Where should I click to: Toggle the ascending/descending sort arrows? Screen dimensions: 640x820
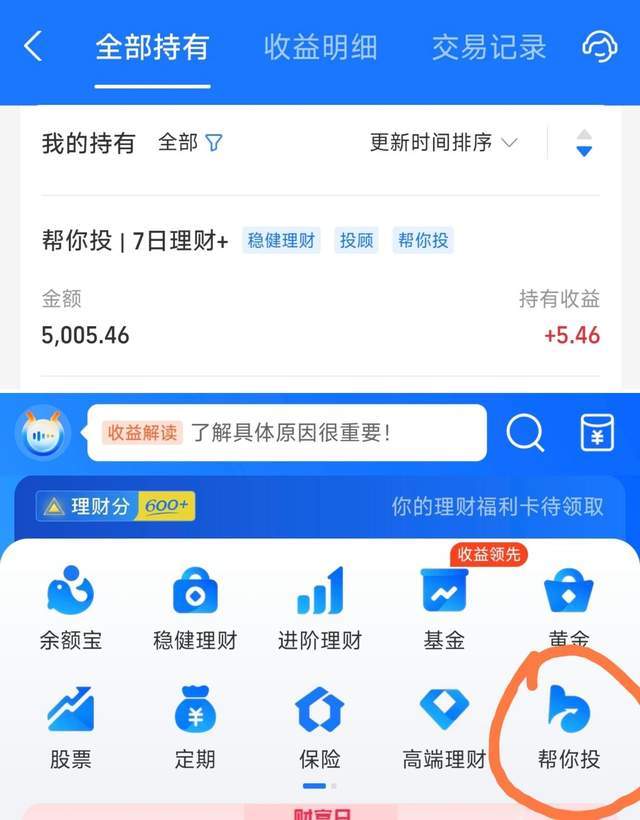tap(585, 143)
